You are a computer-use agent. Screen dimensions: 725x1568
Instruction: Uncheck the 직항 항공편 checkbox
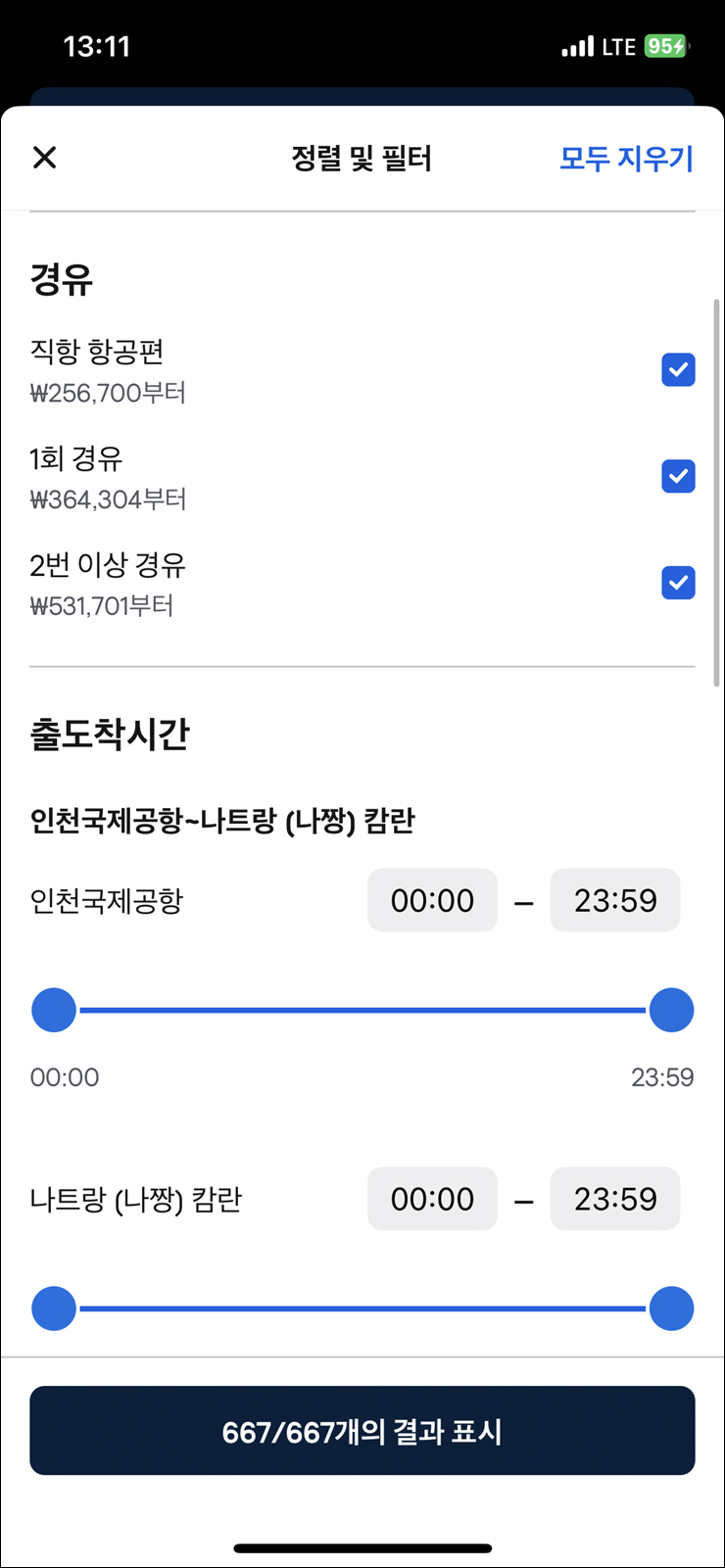click(x=678, y=370)
